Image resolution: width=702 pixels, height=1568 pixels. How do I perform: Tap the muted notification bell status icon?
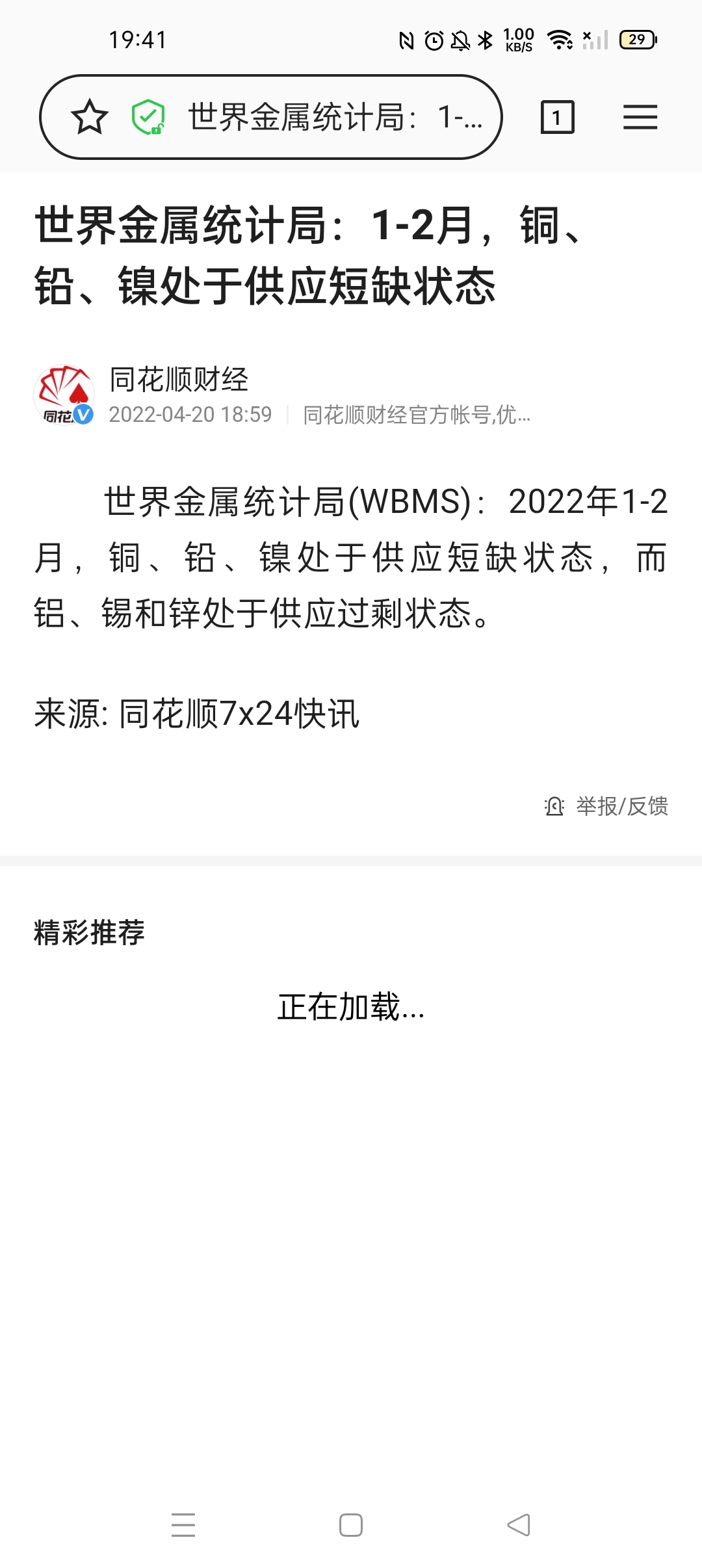point(459,40)
